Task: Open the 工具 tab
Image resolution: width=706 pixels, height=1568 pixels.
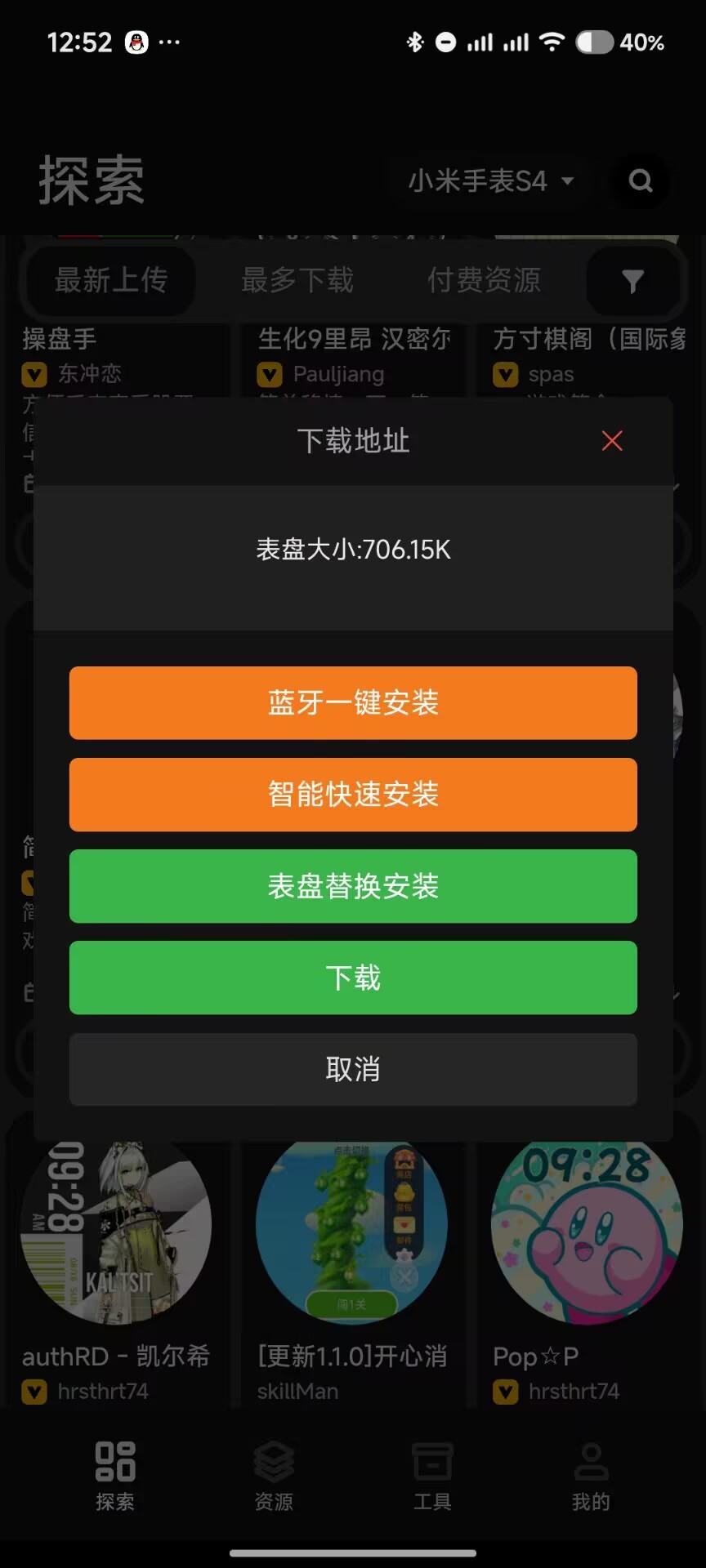Action: 432,1476
